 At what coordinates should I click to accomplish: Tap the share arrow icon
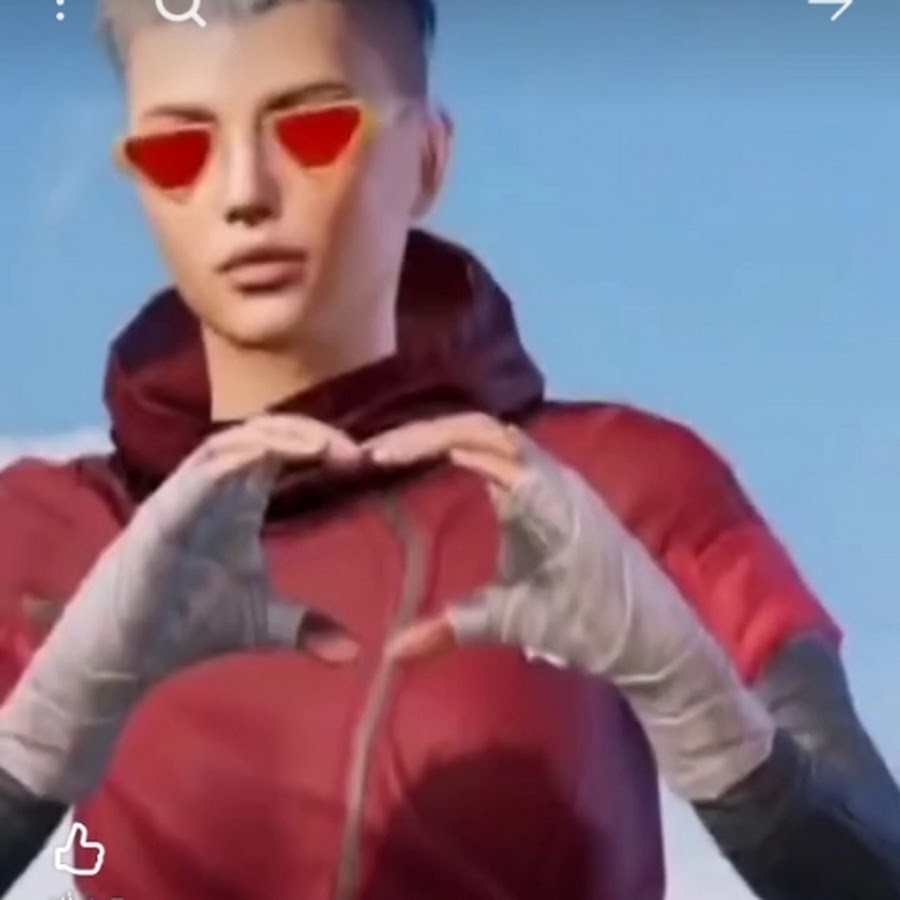830,8
